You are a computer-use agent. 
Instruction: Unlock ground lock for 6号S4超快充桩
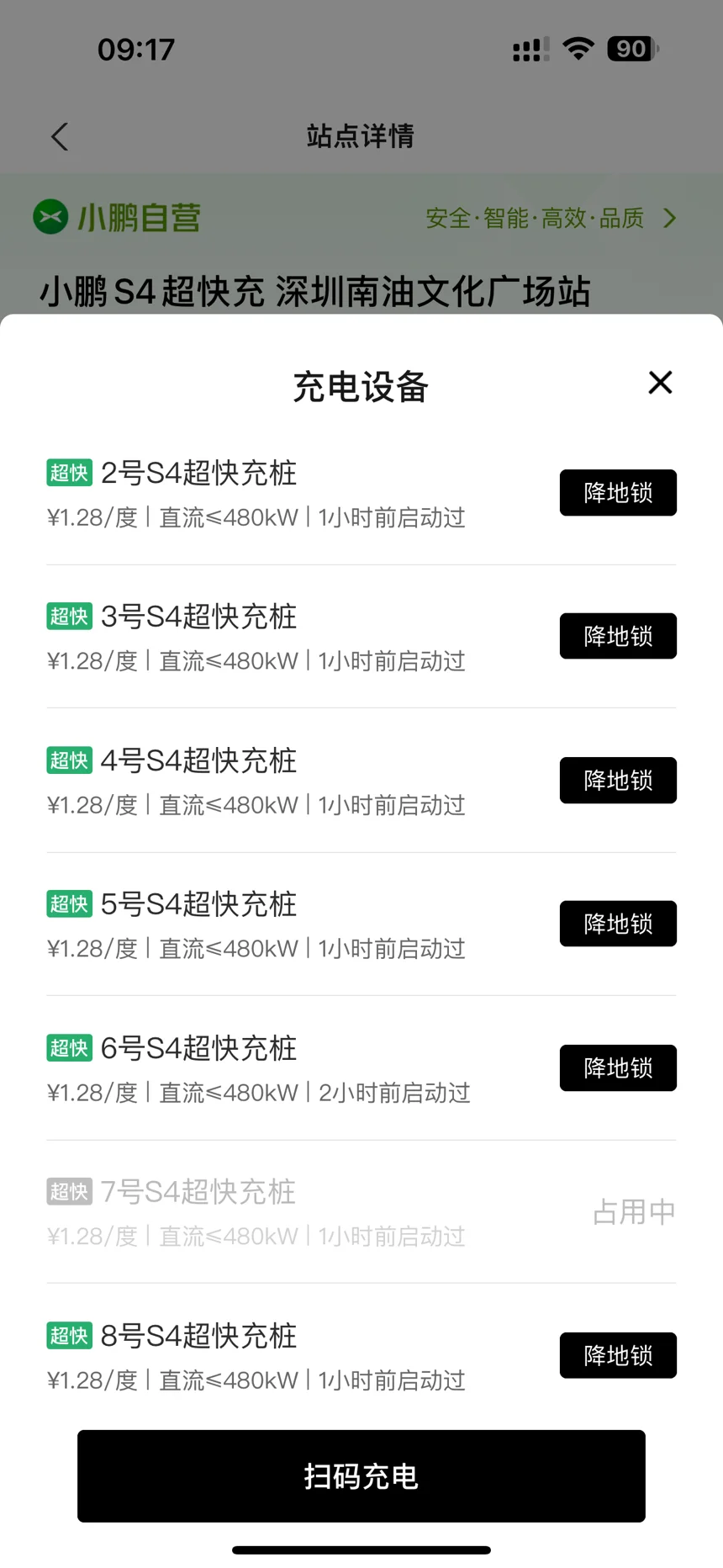click(618, 1068)
